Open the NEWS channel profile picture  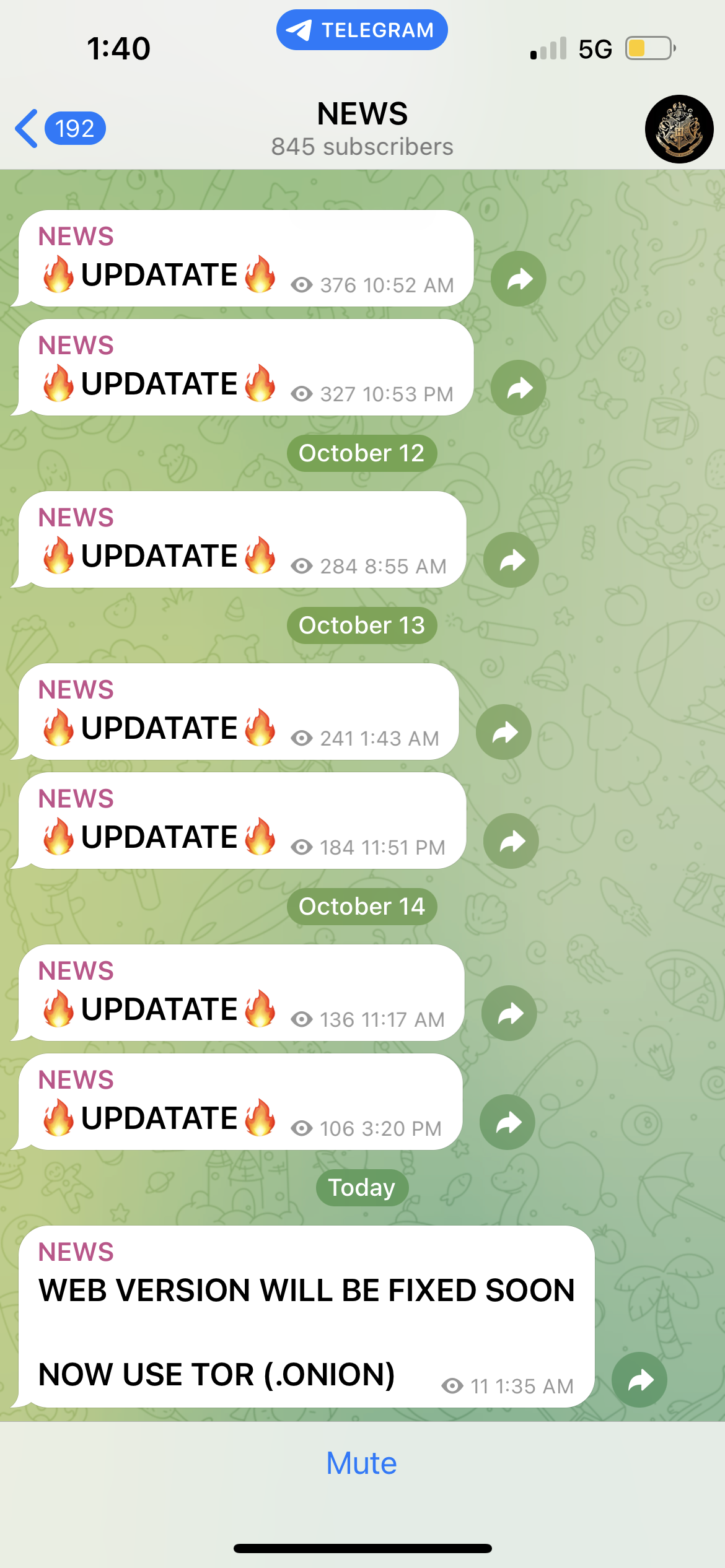[679, 129]
